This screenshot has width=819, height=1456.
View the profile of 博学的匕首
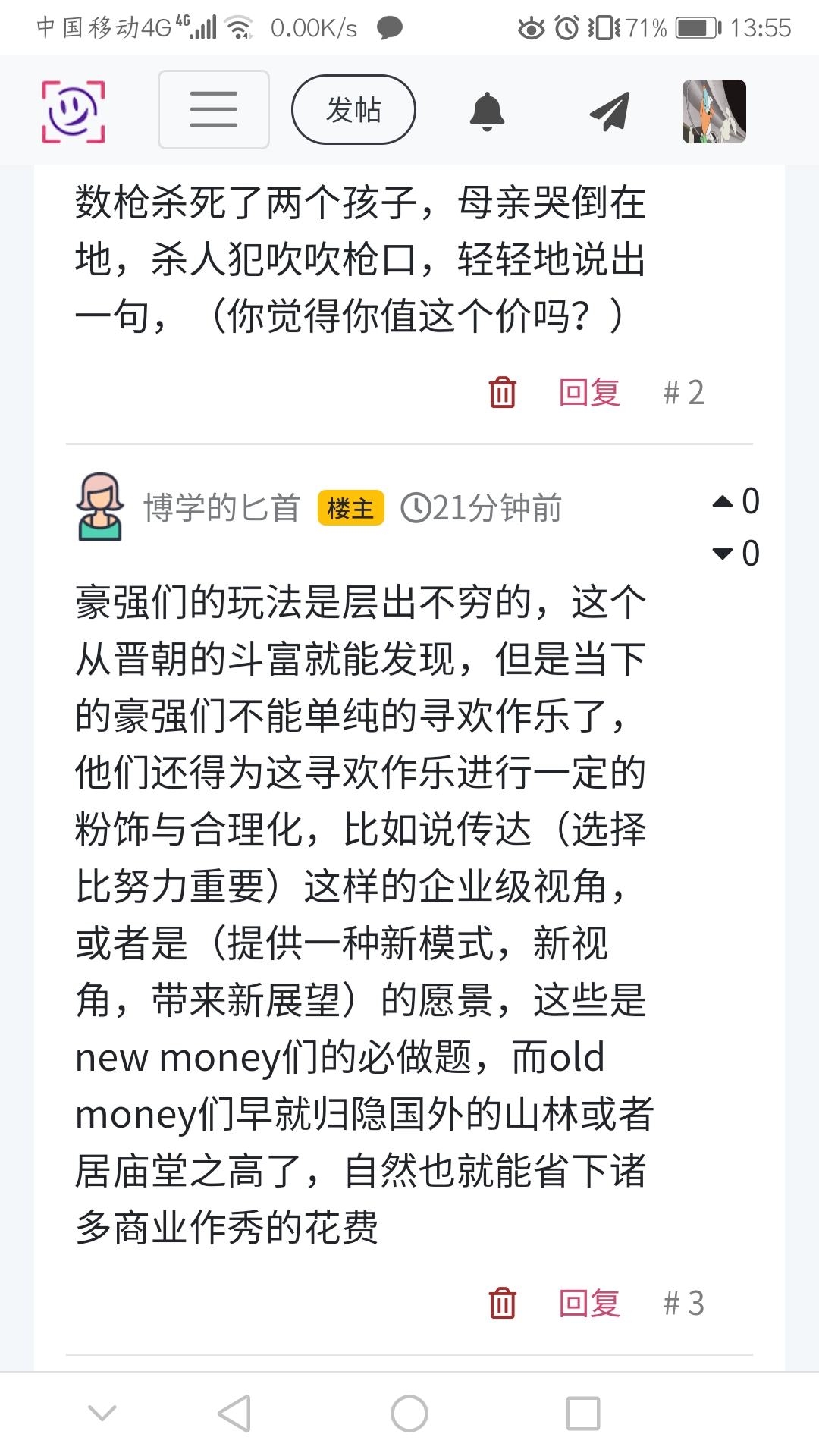221,508
